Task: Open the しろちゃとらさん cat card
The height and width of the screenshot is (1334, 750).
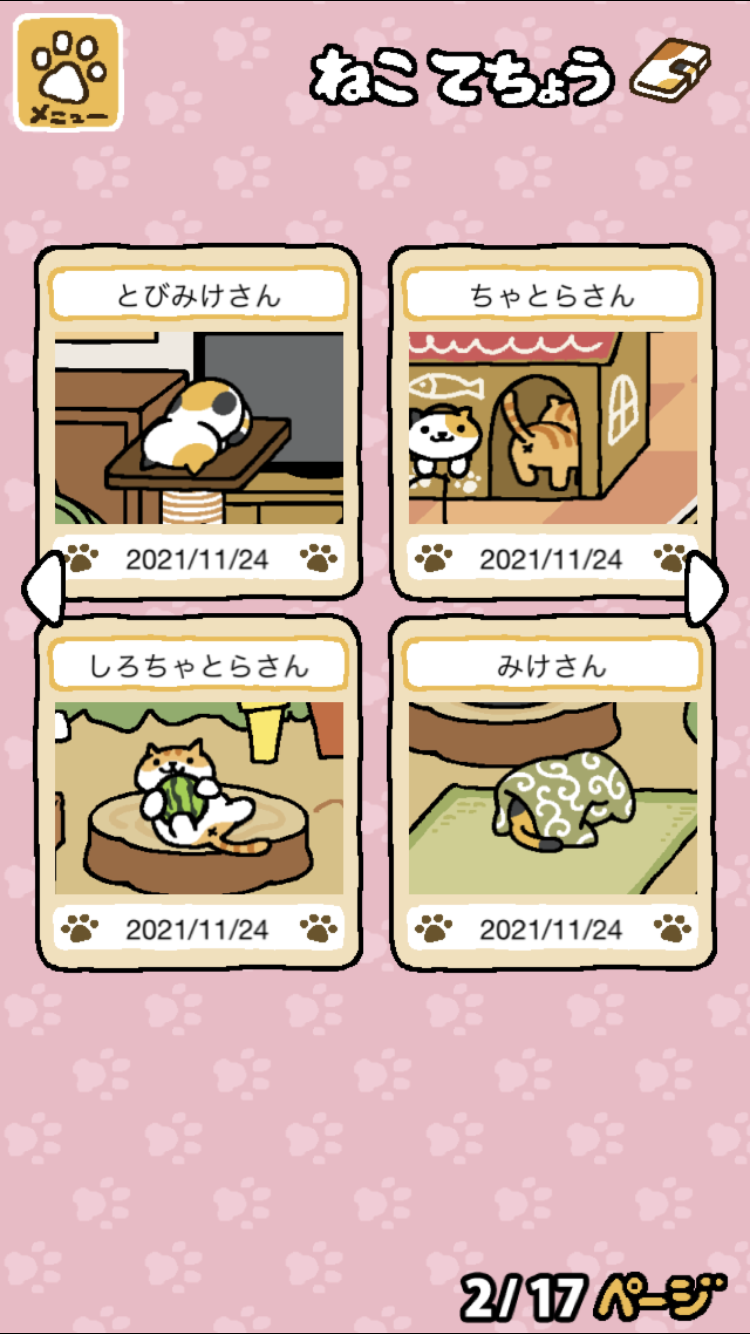Action: tap(198, 797)
